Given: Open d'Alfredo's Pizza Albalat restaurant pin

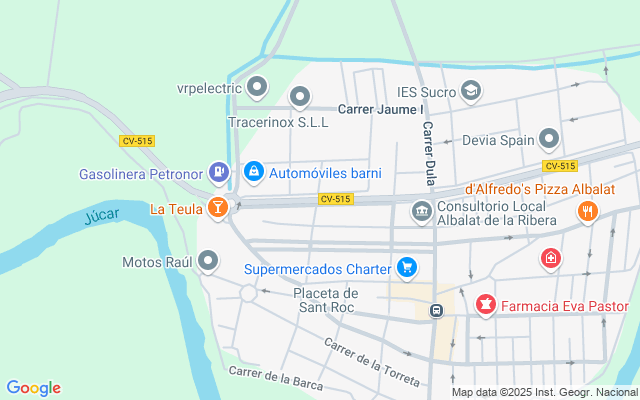Looking at the screenshot, I should pyautogui.click(x=587, y=211).
